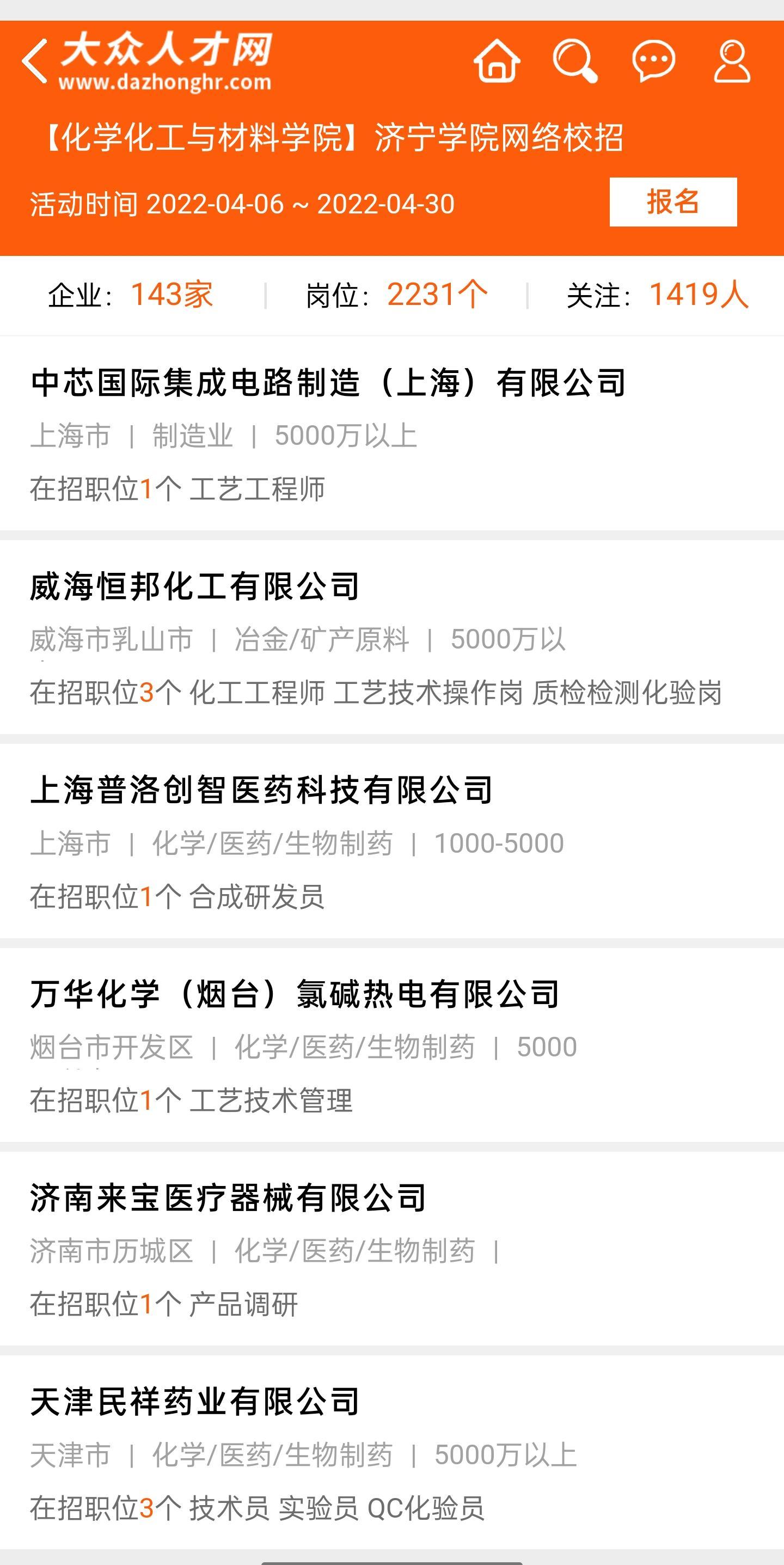The width and height of the screenshot is (784, 1565).
Task: Select 万华化学（烟台）氯碱热电有限公司
Action: 295,994
